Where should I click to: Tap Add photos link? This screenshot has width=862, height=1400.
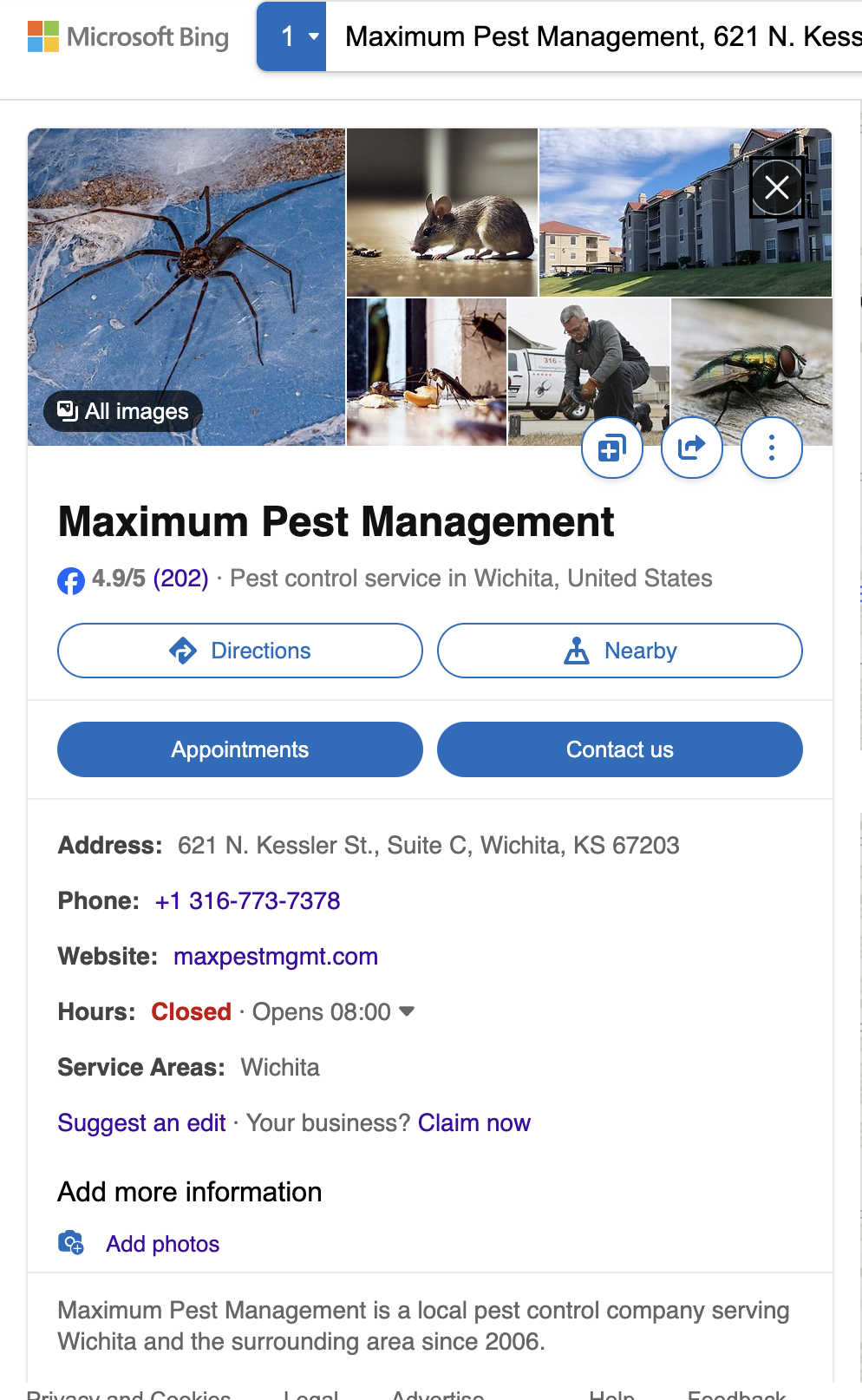(162, 1244)
